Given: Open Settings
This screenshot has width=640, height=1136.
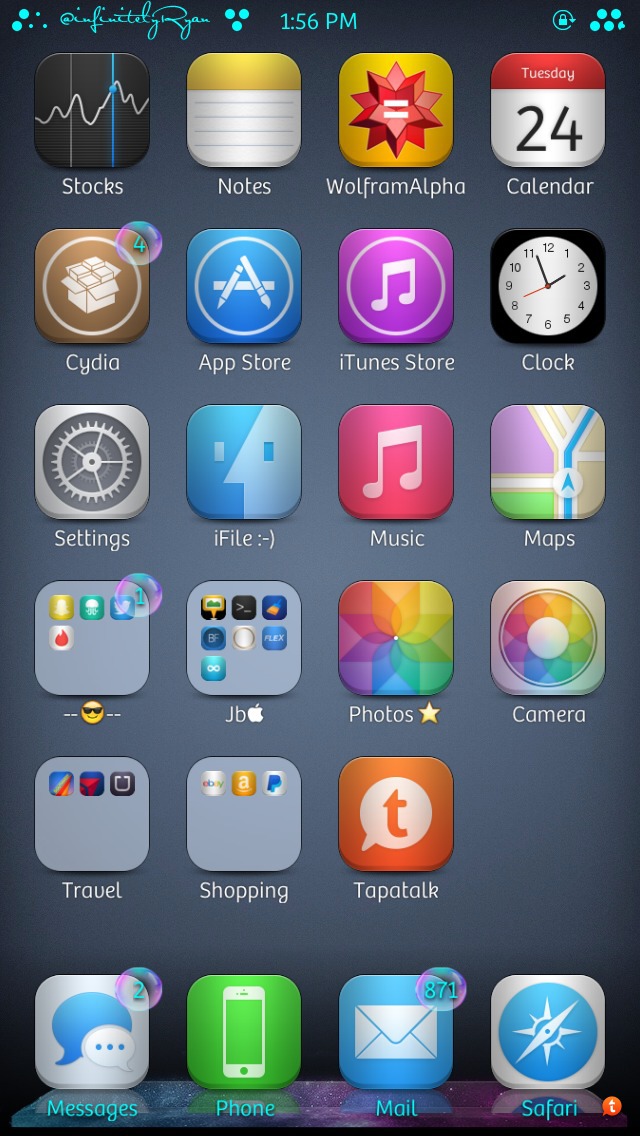Looking at the screenshot, I should 92,462.
